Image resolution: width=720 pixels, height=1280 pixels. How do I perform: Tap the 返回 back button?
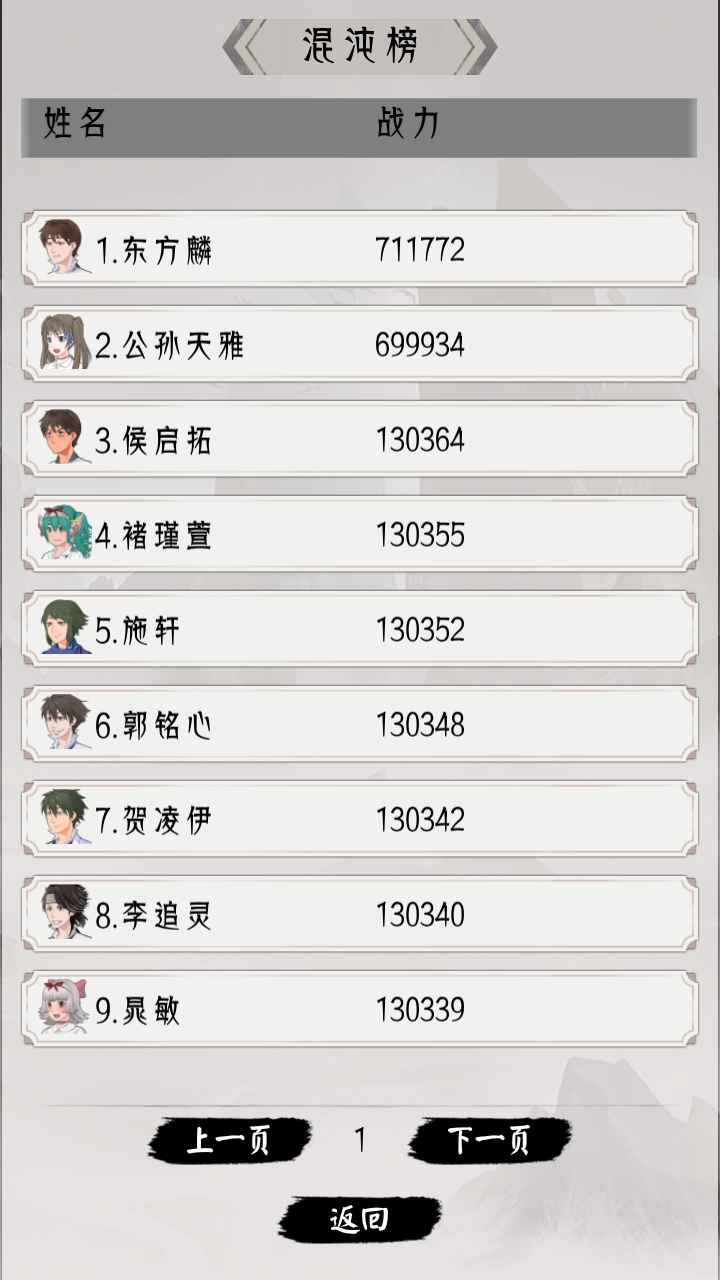coord(359,1219)
